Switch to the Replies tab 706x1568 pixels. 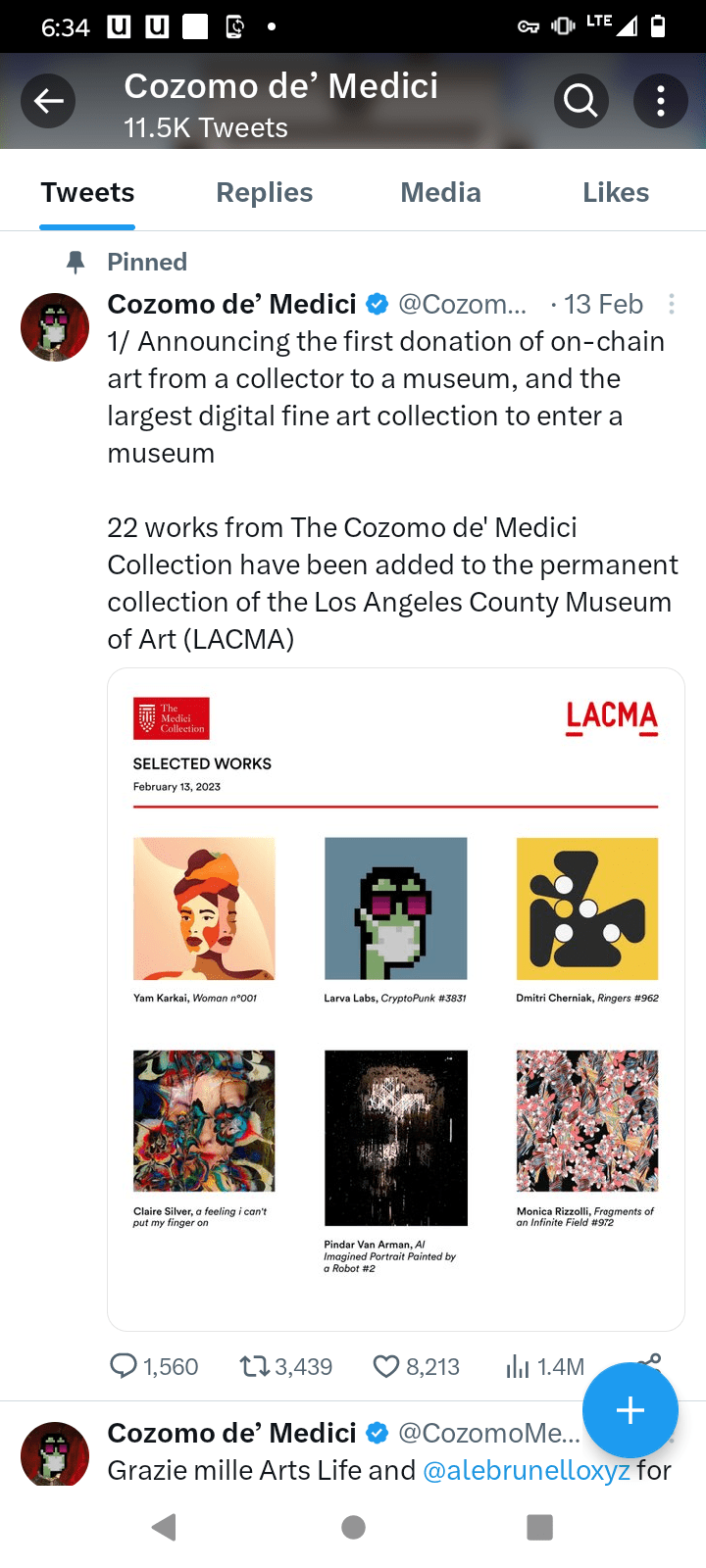pyautogui.click(x=265, y=192)
